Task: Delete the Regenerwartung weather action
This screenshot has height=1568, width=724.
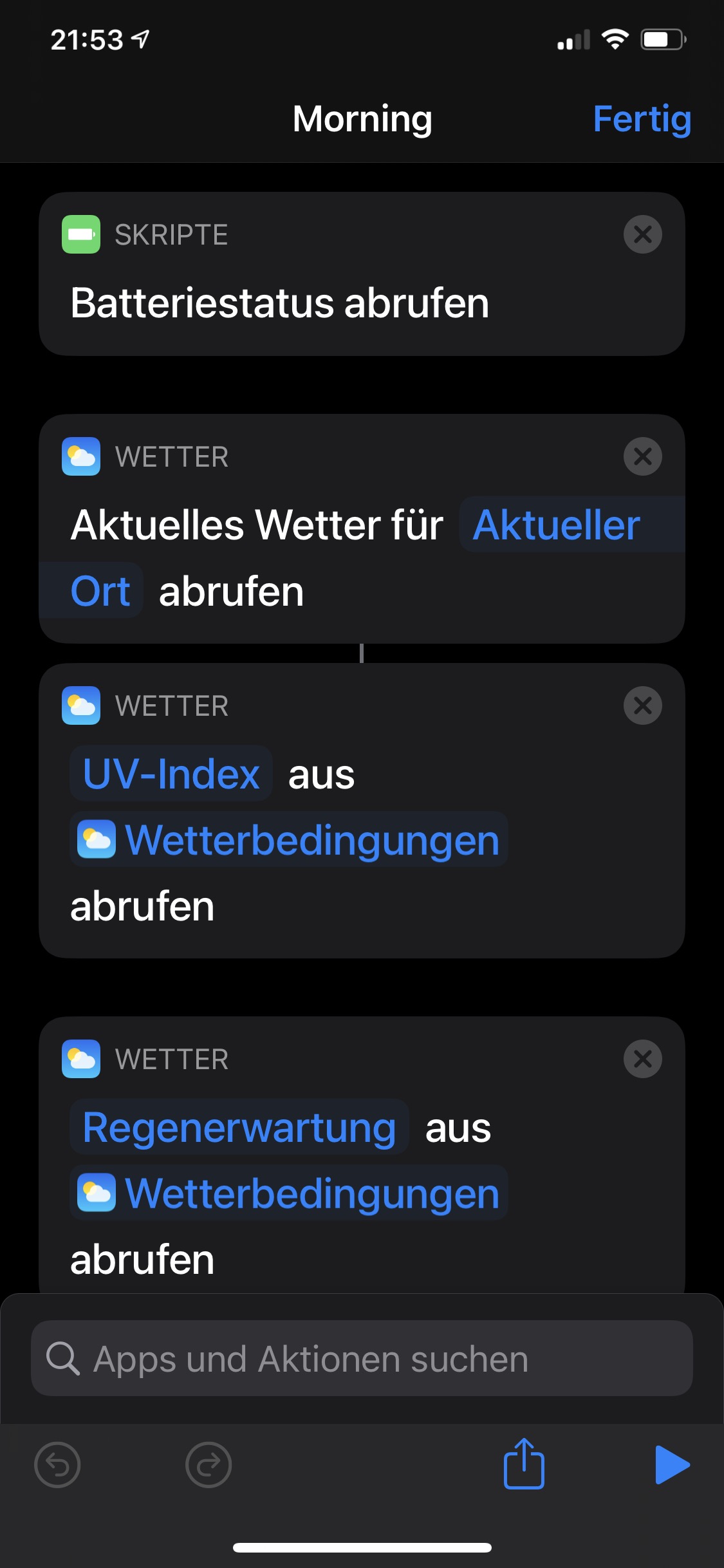Action: click(642, 1059)
